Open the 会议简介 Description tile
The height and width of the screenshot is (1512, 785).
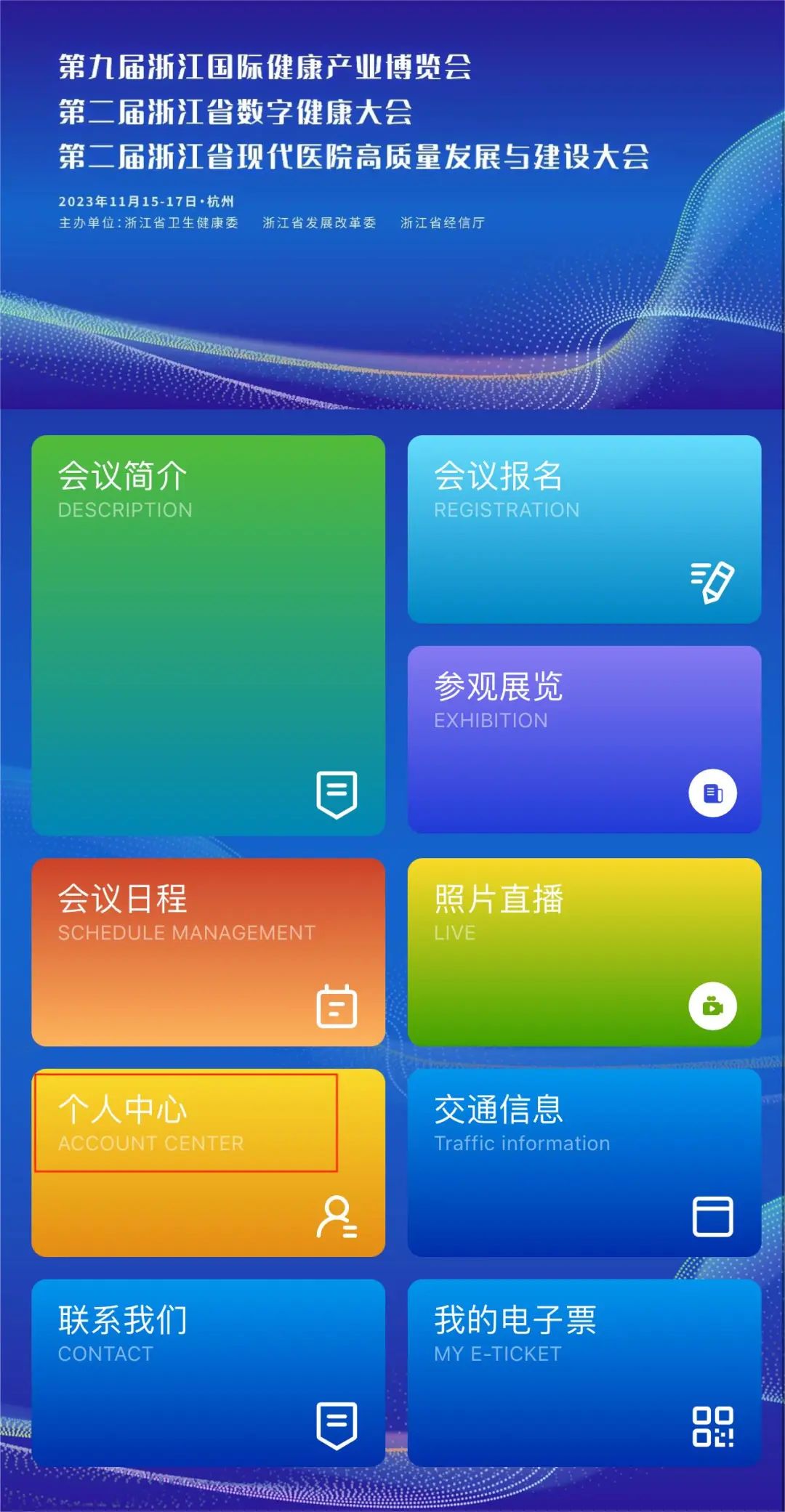(x=208, y=635)
